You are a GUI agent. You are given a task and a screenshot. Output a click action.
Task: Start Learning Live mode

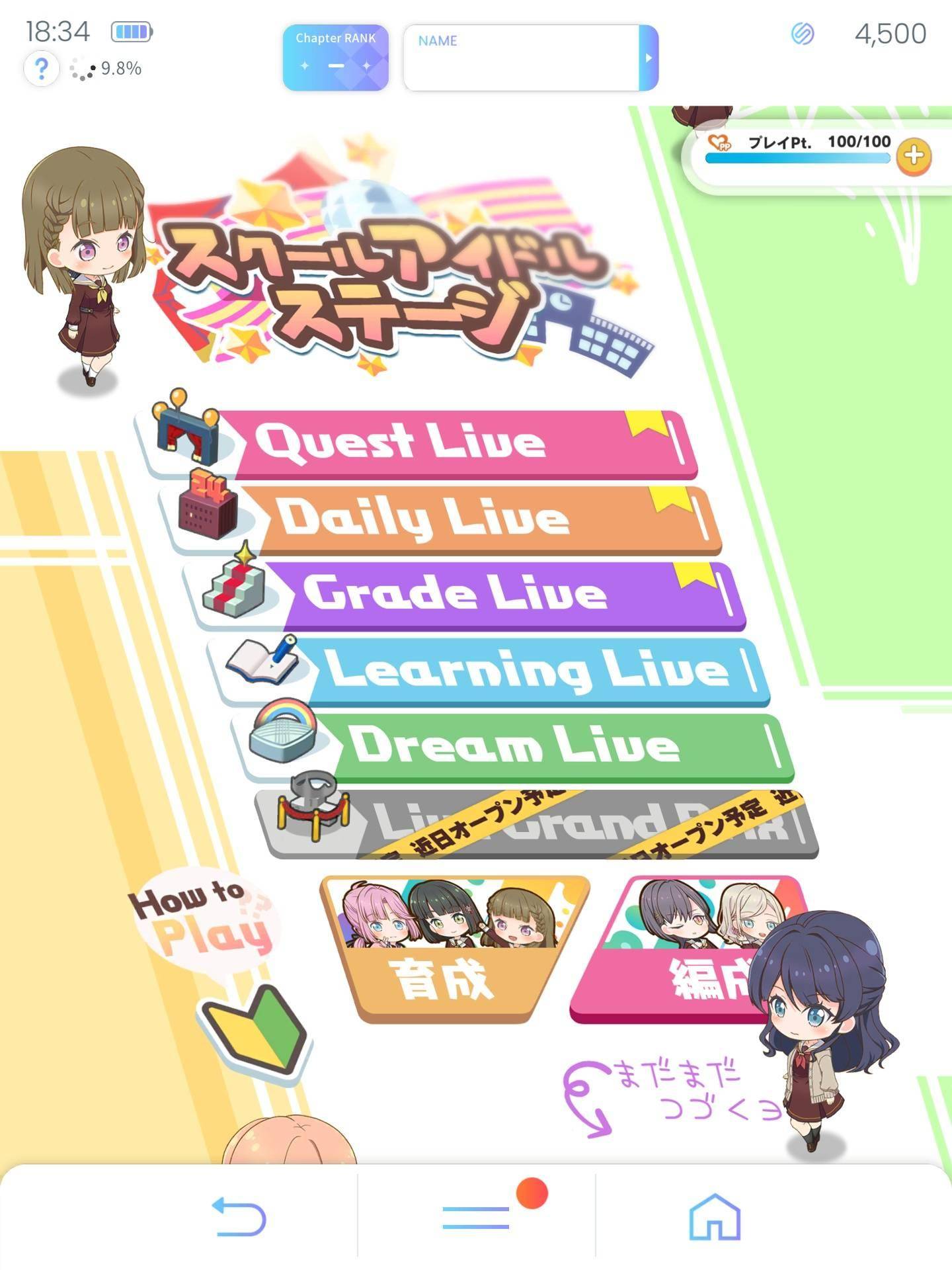point(529,669)
